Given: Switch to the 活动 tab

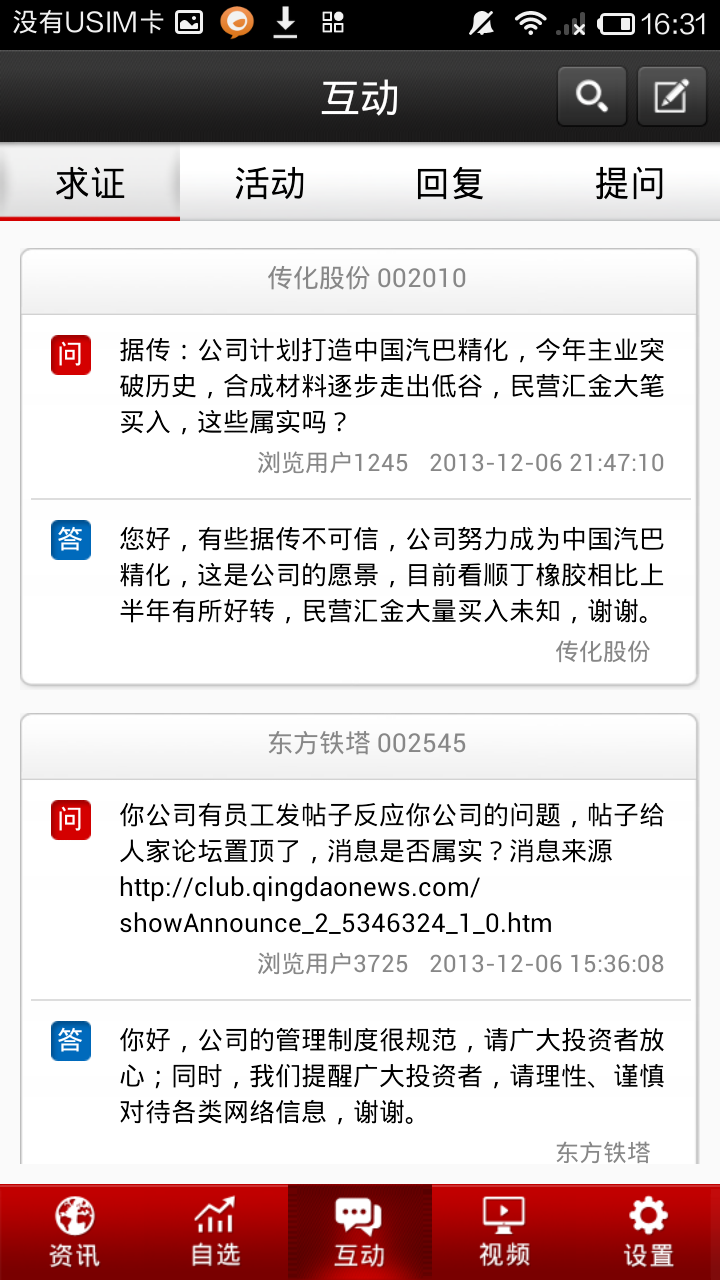Looking at the screenshot, I should 270,183.
